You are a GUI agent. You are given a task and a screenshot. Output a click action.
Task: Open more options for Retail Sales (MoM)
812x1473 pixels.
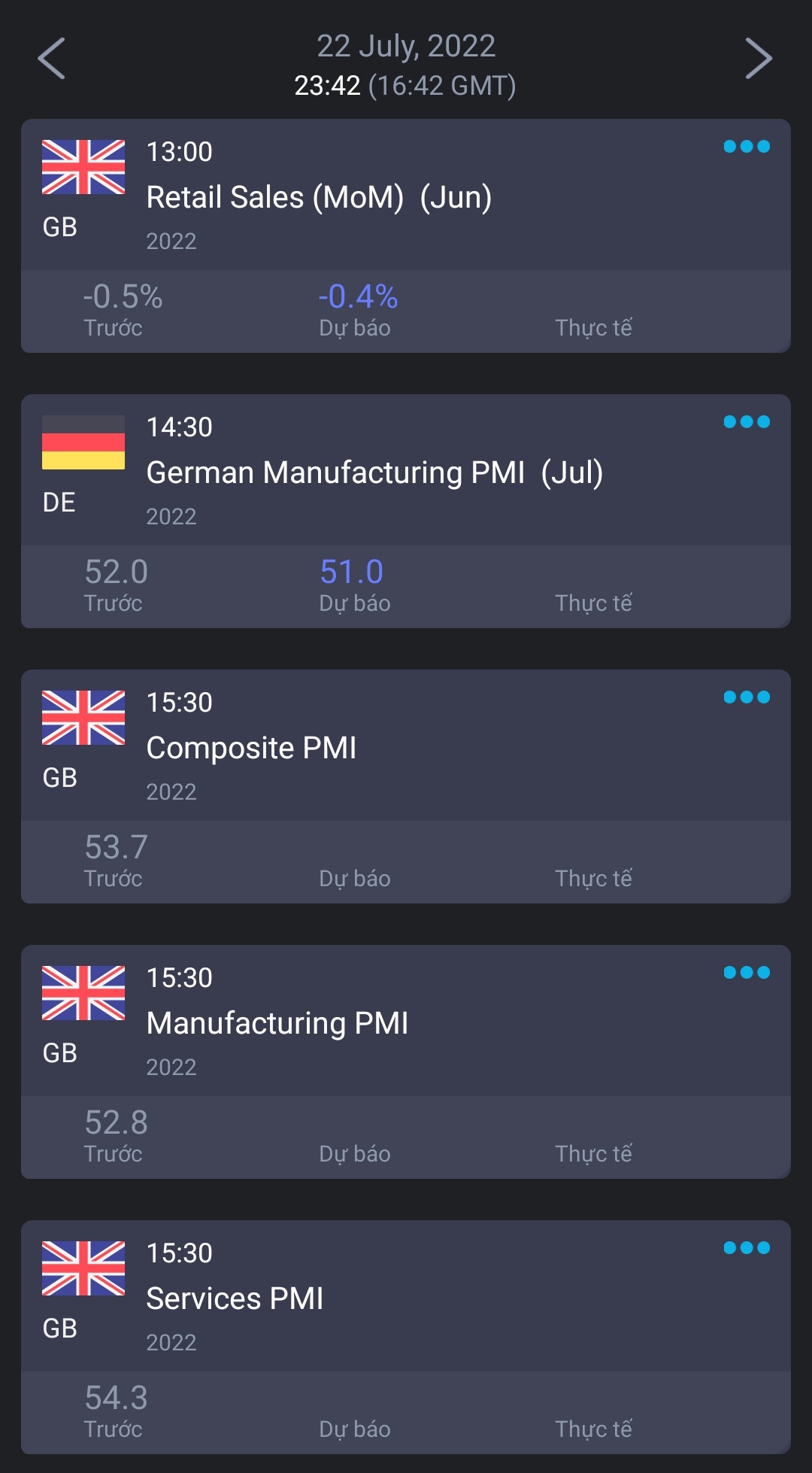[747, 147]
